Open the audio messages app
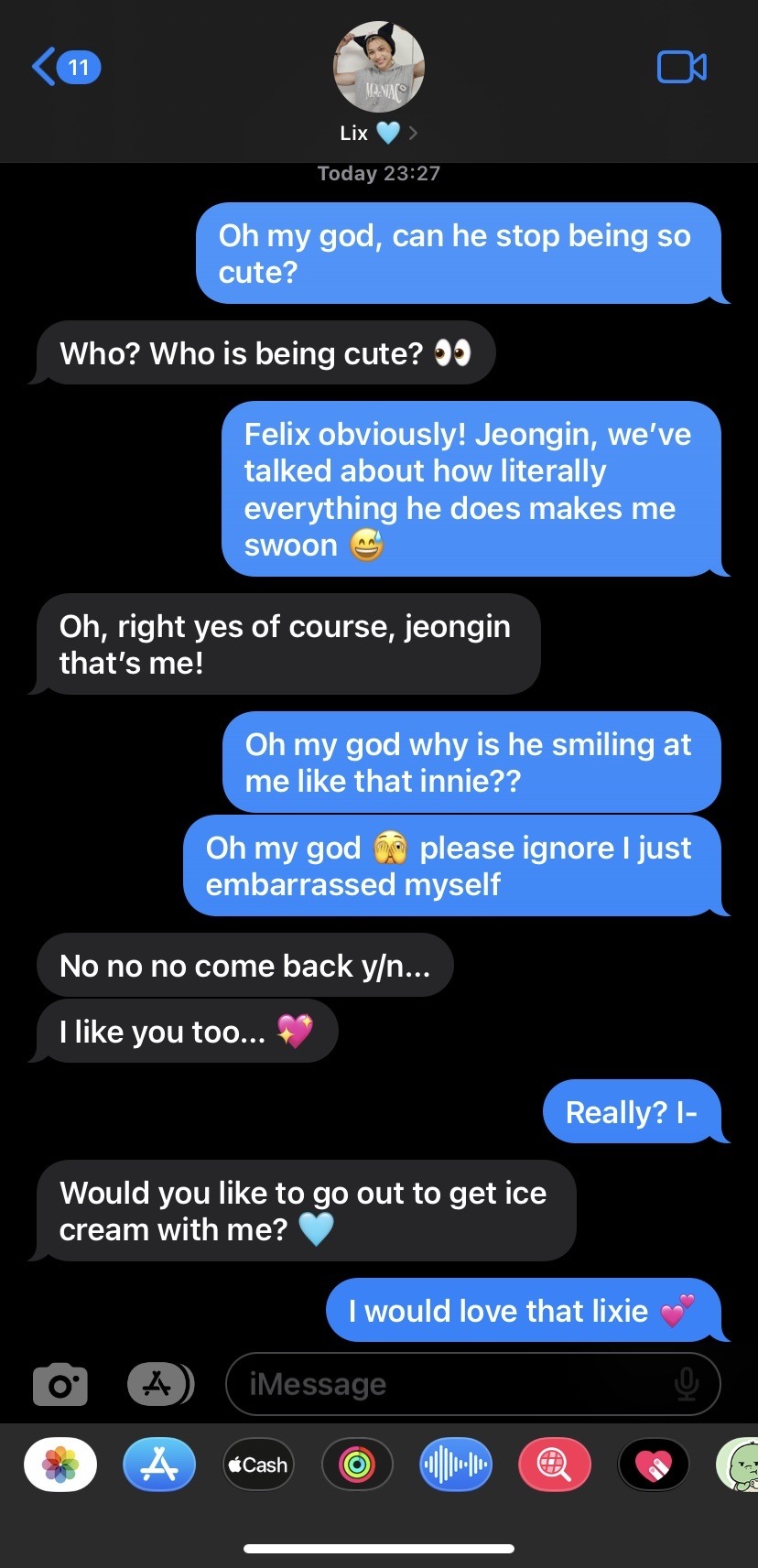This screenshot has height=1568, width=758. pos(456,1465)
